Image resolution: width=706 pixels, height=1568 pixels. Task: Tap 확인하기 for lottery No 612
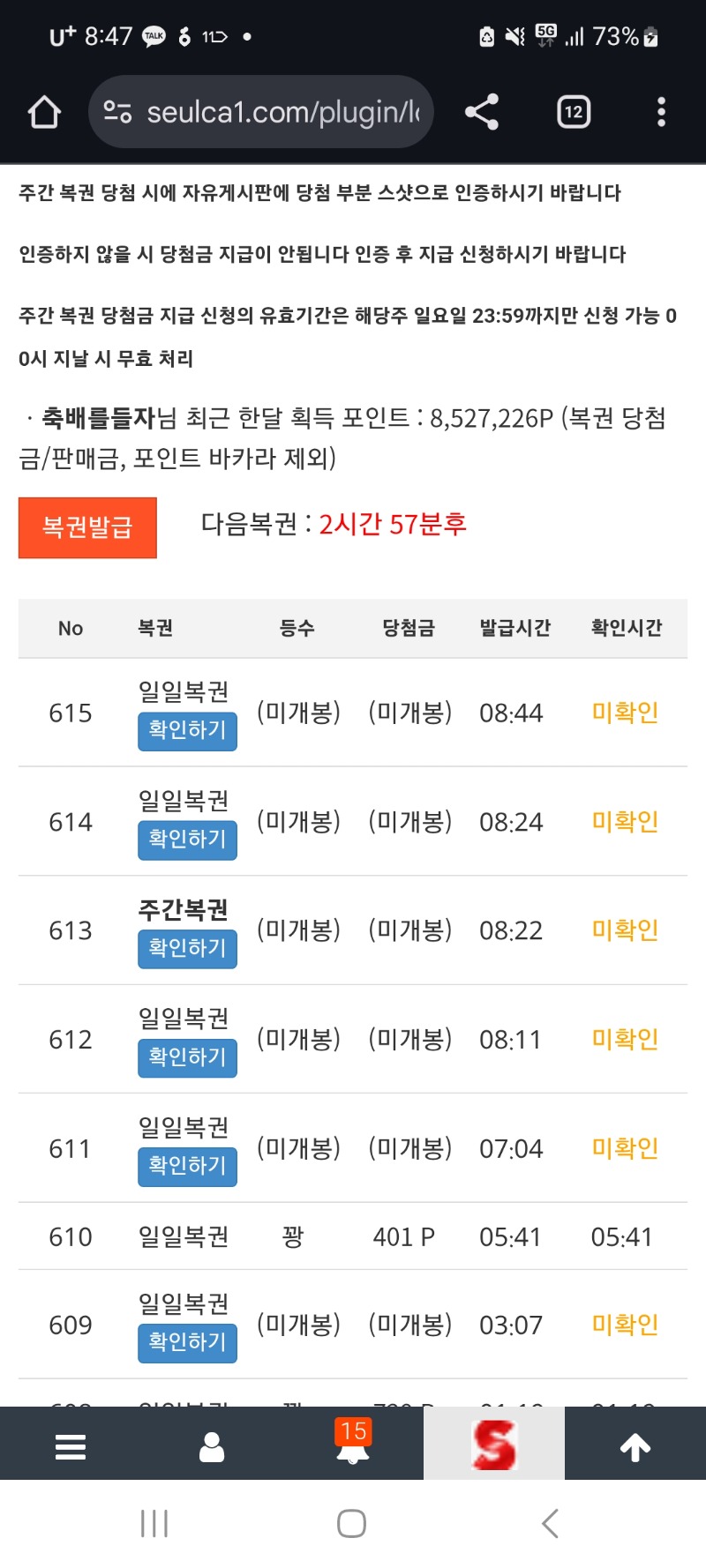tap(187, 1057)
